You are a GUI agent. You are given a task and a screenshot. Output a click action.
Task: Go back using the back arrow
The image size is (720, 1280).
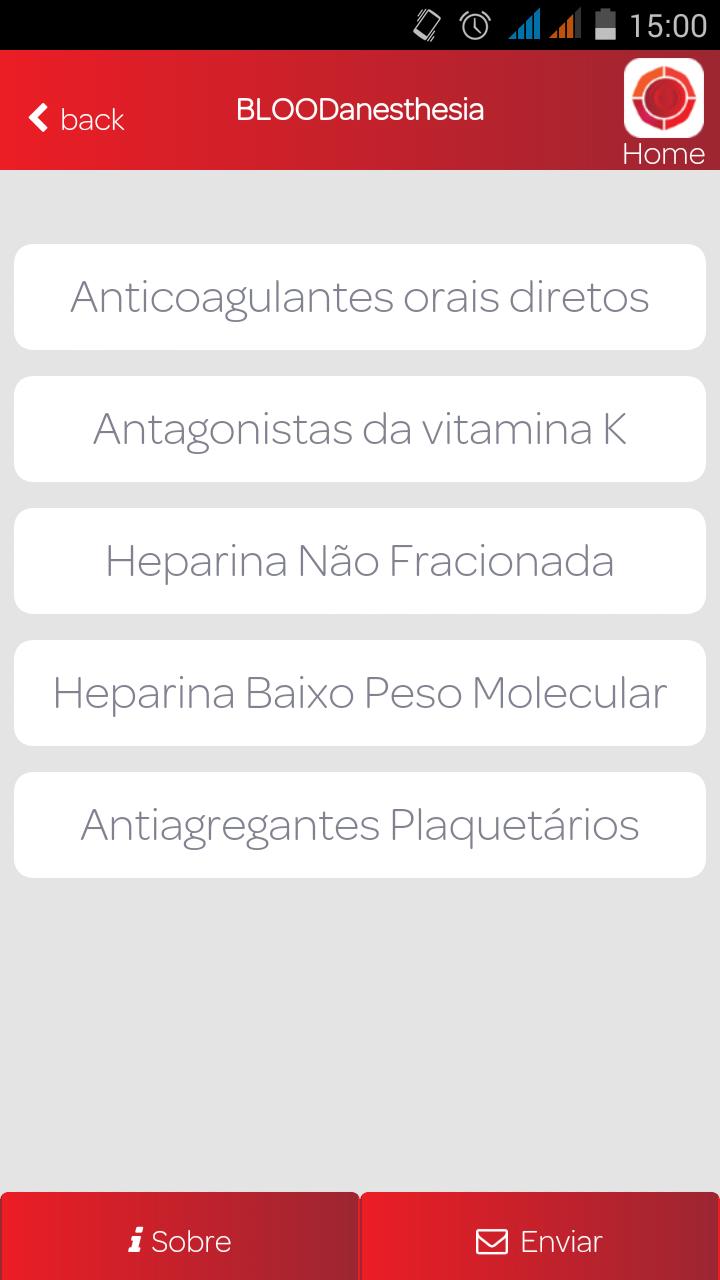[x=76, y=119]
